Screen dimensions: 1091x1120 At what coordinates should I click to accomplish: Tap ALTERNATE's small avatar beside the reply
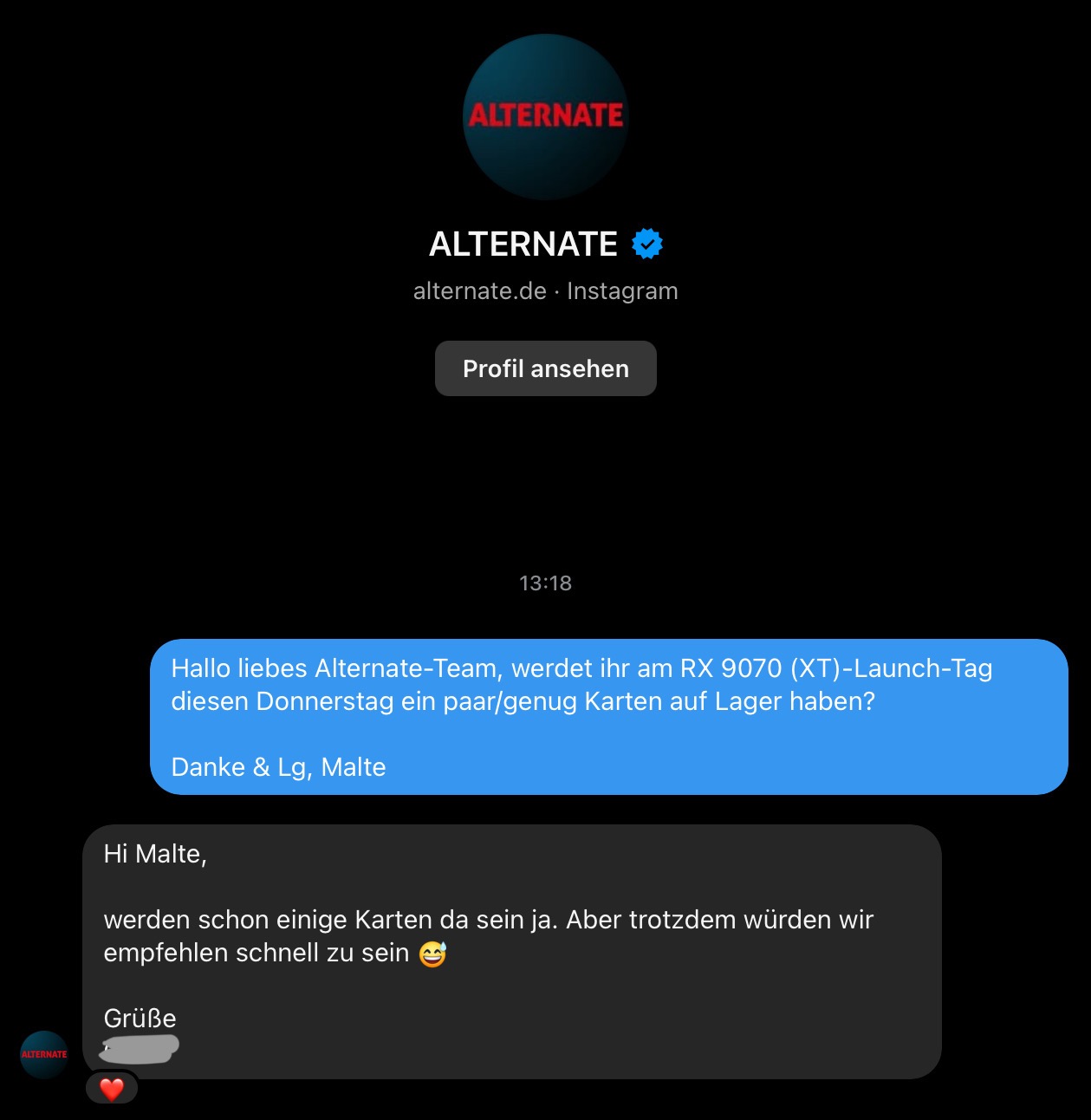(x=44, y=1054)
